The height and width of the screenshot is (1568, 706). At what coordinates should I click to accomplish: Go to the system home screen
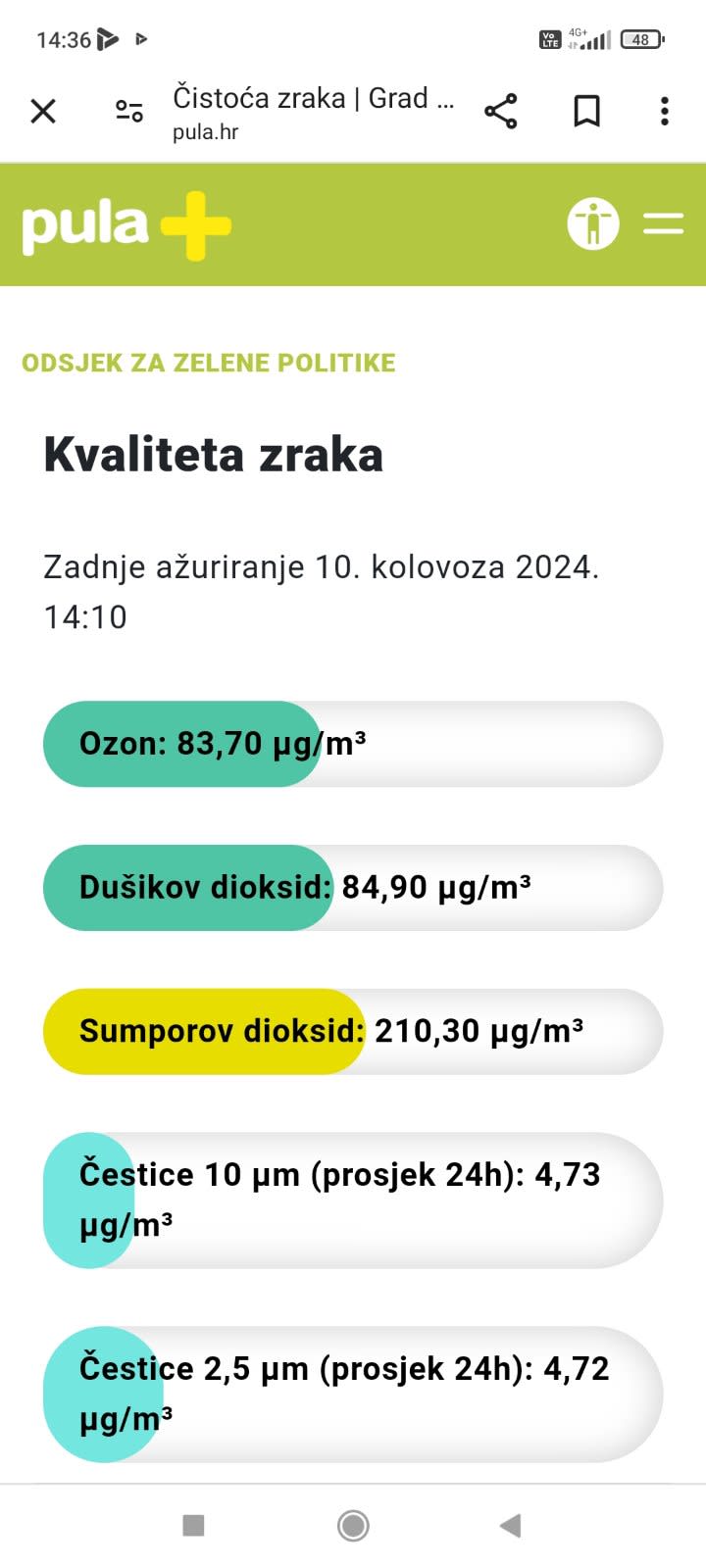(353, 1525)
